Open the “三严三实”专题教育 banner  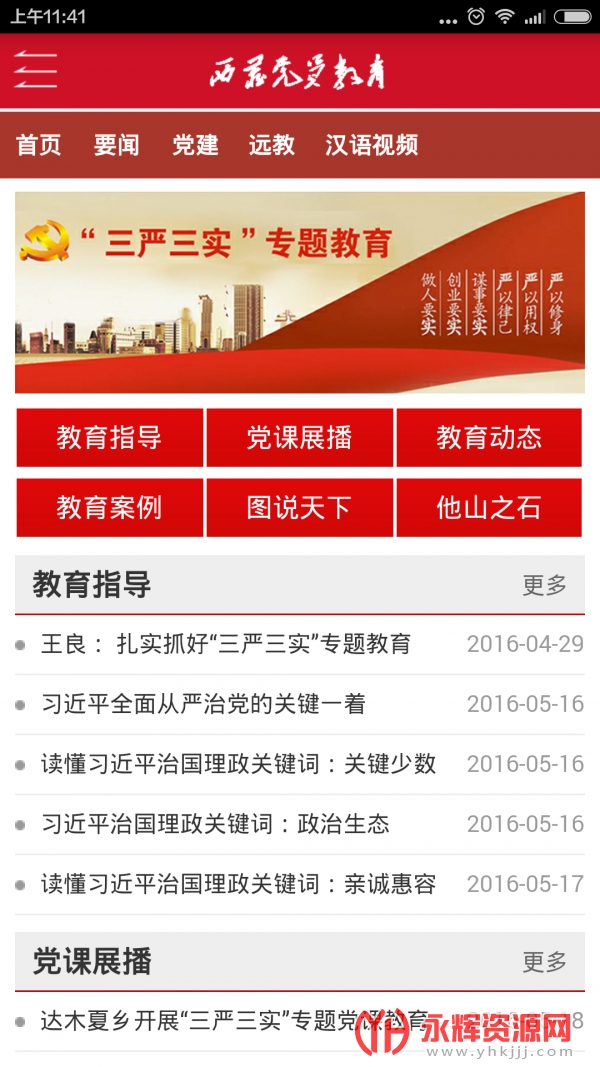coord(300,292)
